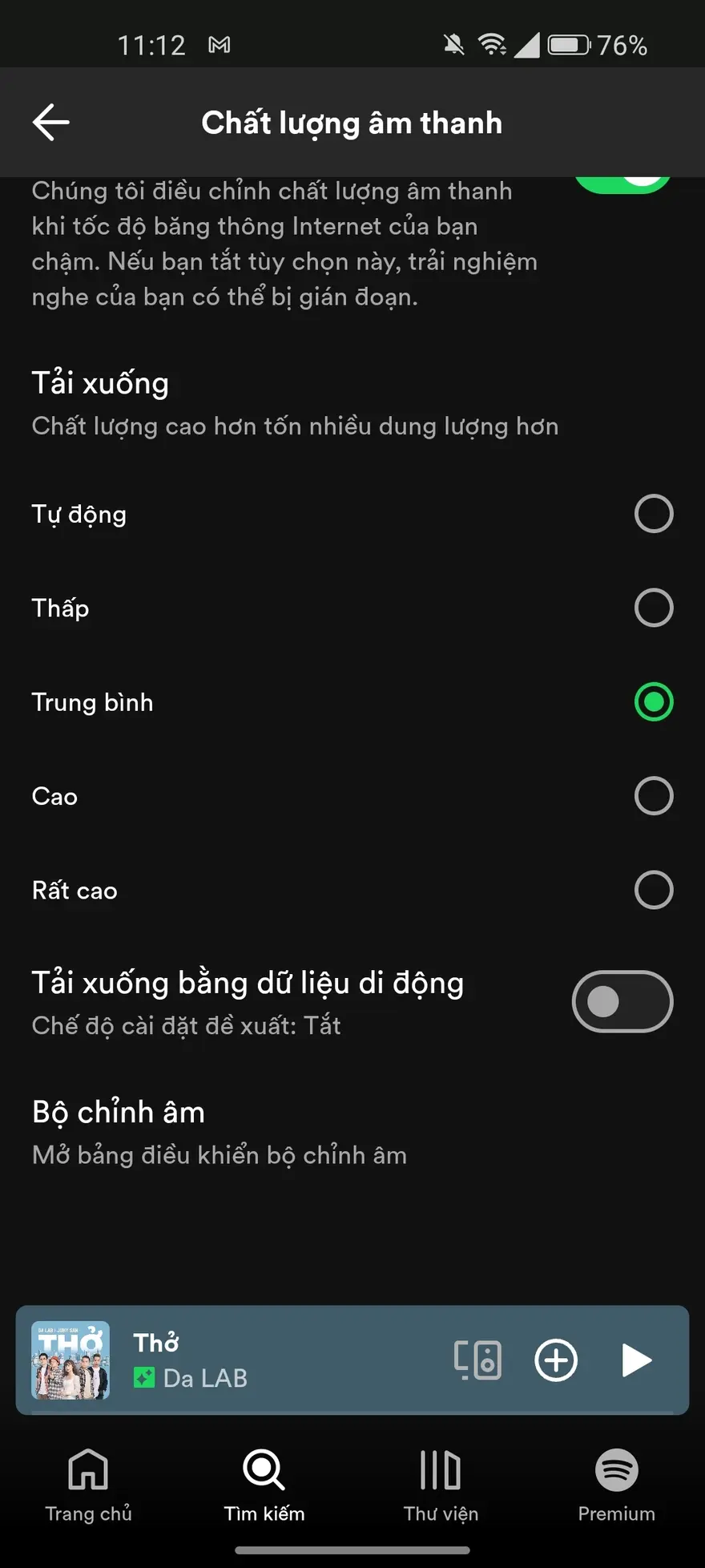Select the "Thấp" quality option
The image size is (705, 1568).
pos(654,608)
